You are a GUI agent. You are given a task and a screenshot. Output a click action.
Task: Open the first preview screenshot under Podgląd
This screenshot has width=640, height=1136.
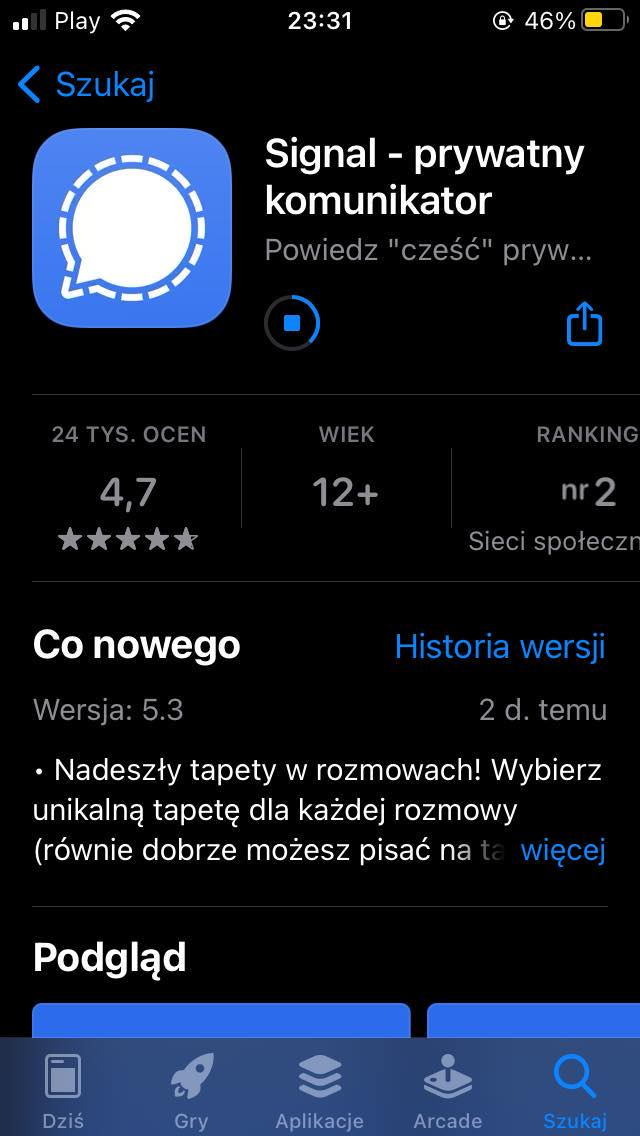(x=222, y=1020)
